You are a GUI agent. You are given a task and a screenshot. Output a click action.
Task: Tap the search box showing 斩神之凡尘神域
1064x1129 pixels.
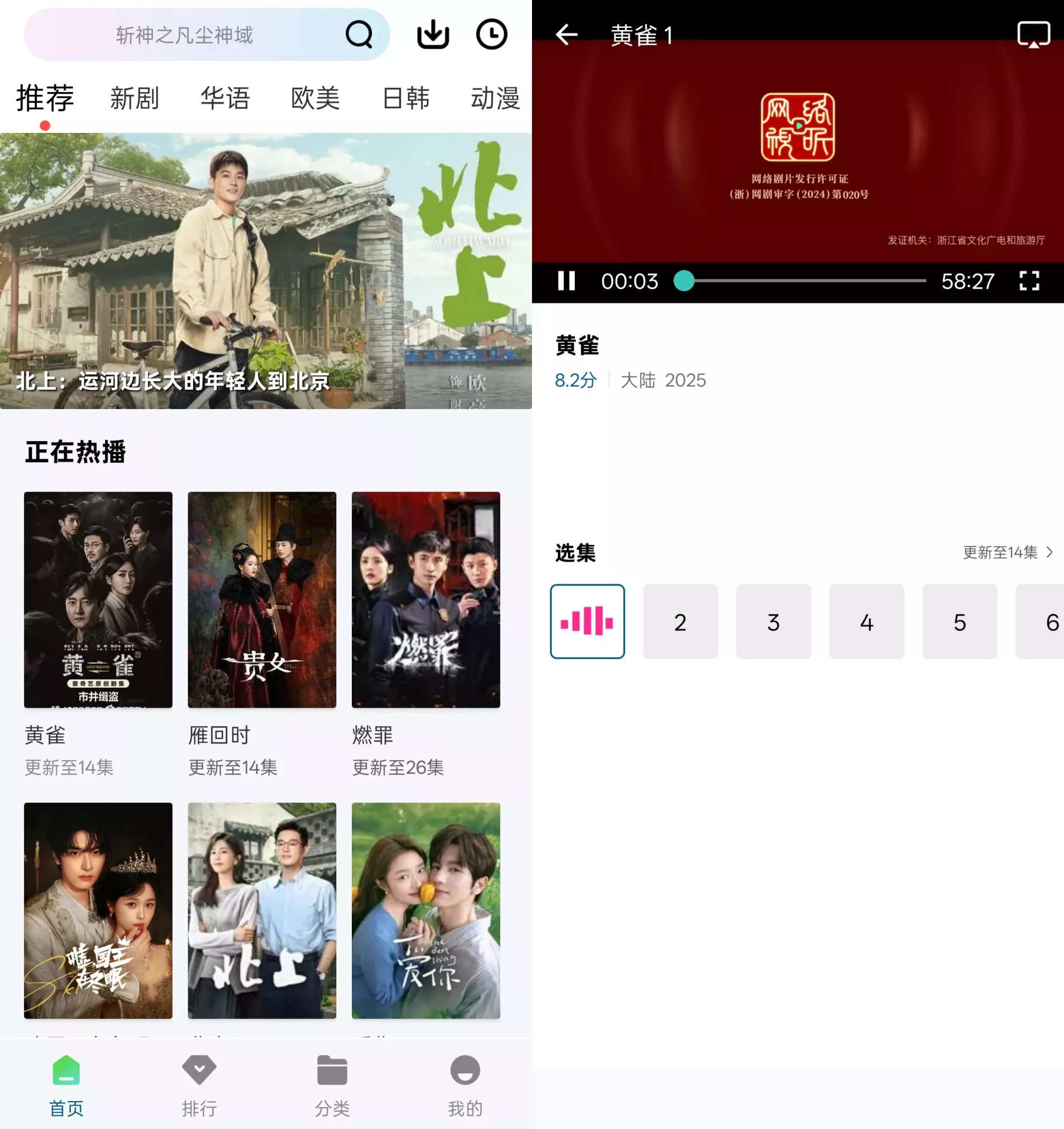(184, 35)
